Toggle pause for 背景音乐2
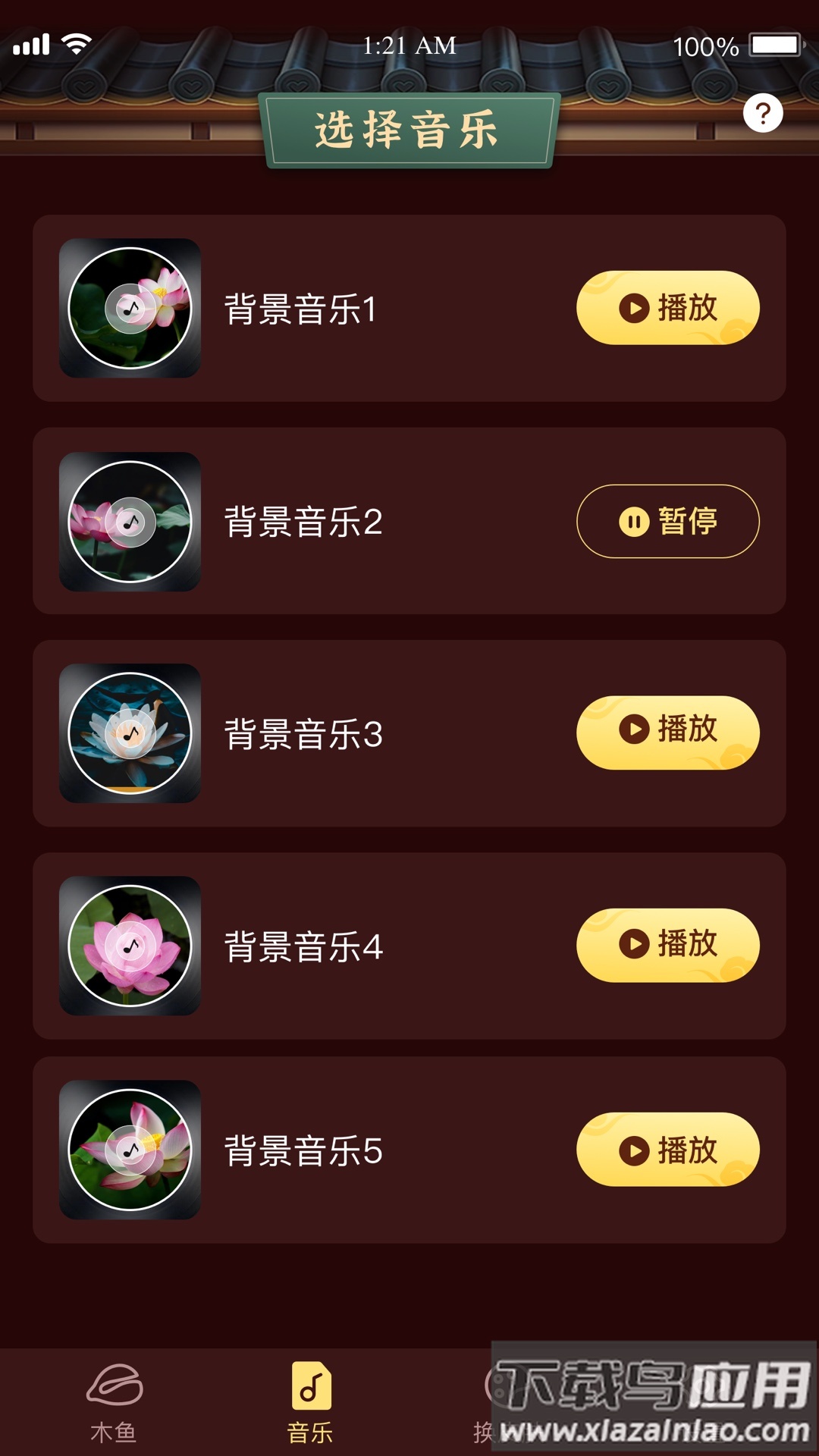 [x=667, y=521]
